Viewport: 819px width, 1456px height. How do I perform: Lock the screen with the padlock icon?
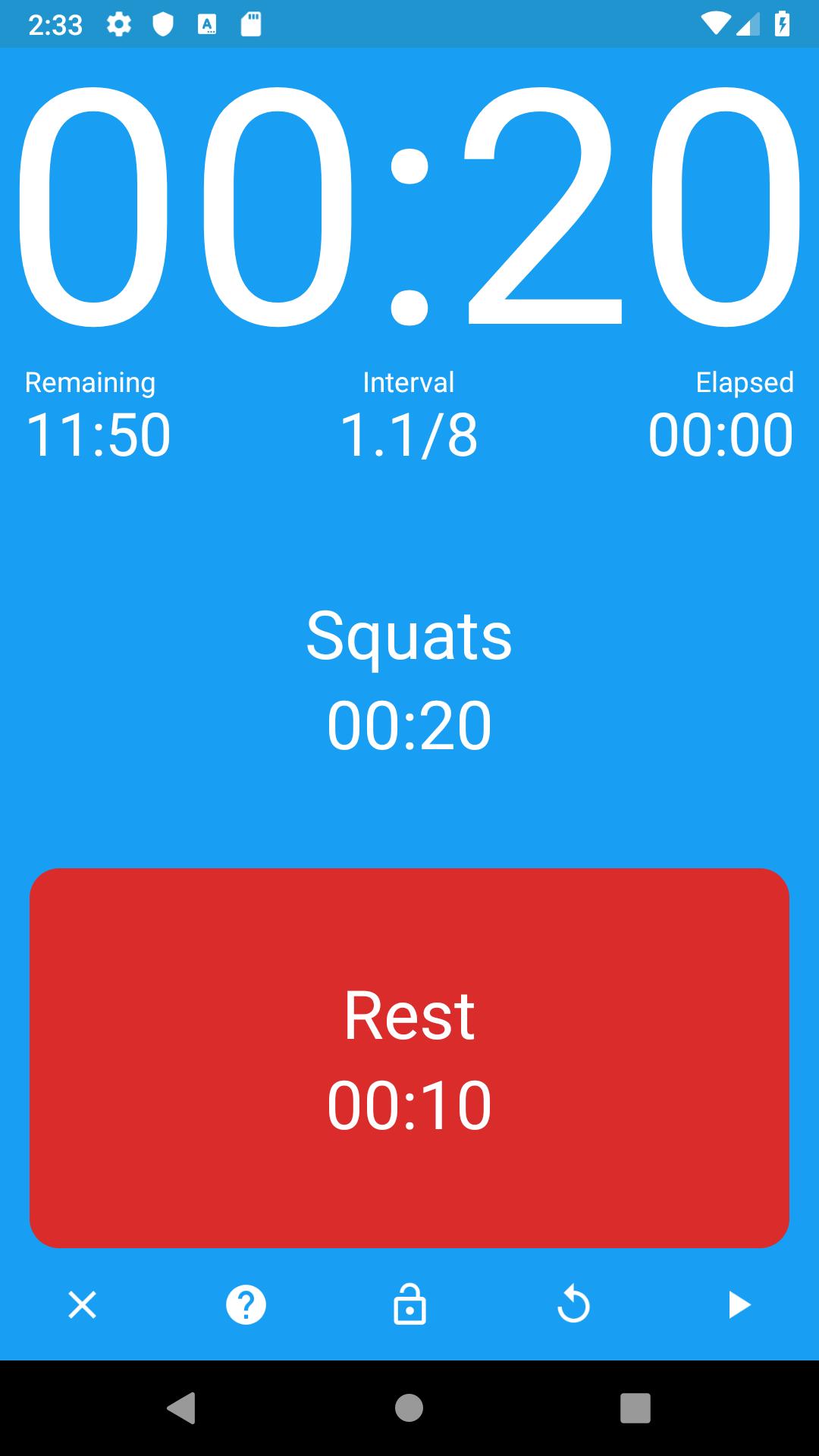(409, 1304)
